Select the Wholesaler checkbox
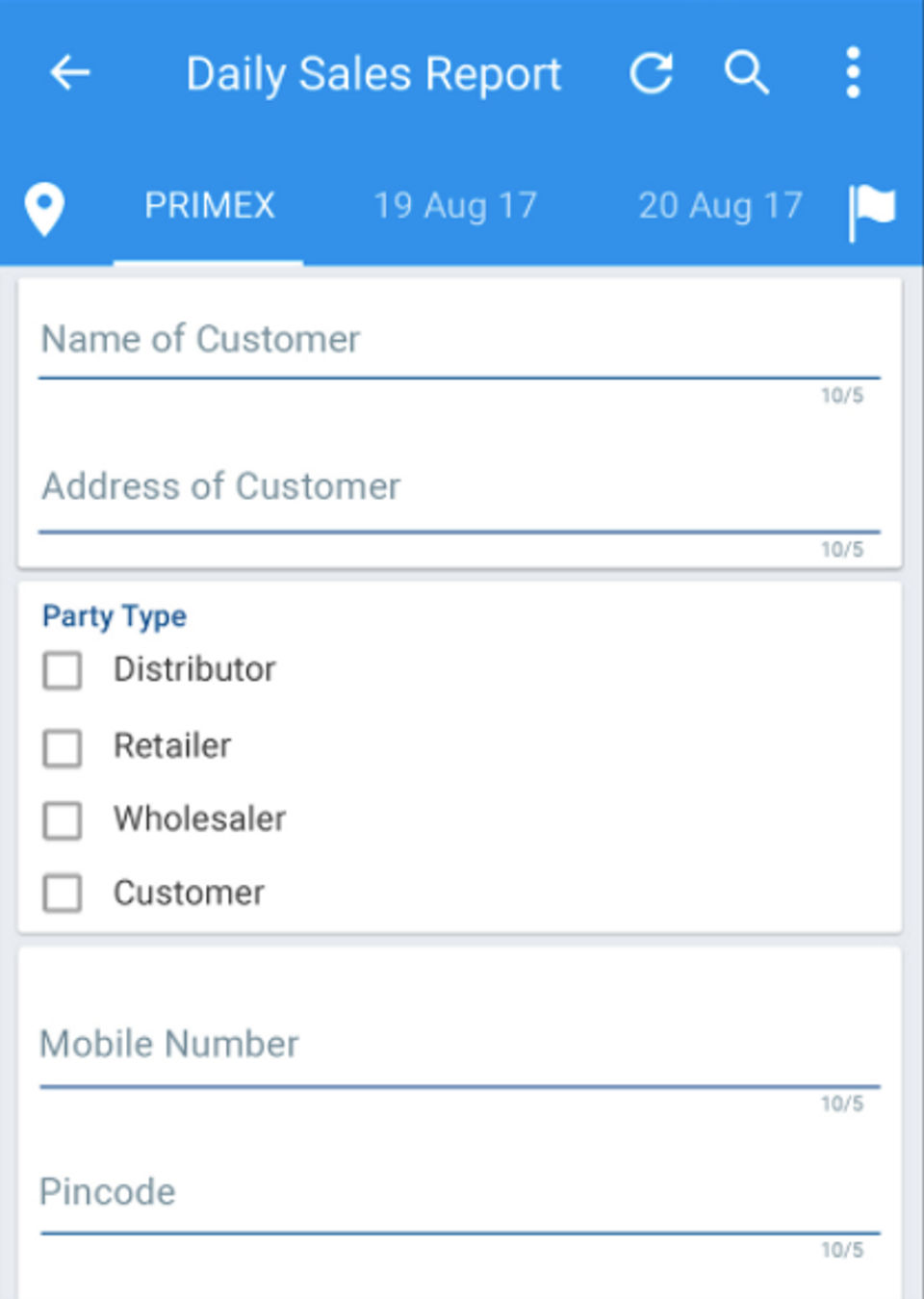This screenshot has height=1299, width=924. (63, 820)
